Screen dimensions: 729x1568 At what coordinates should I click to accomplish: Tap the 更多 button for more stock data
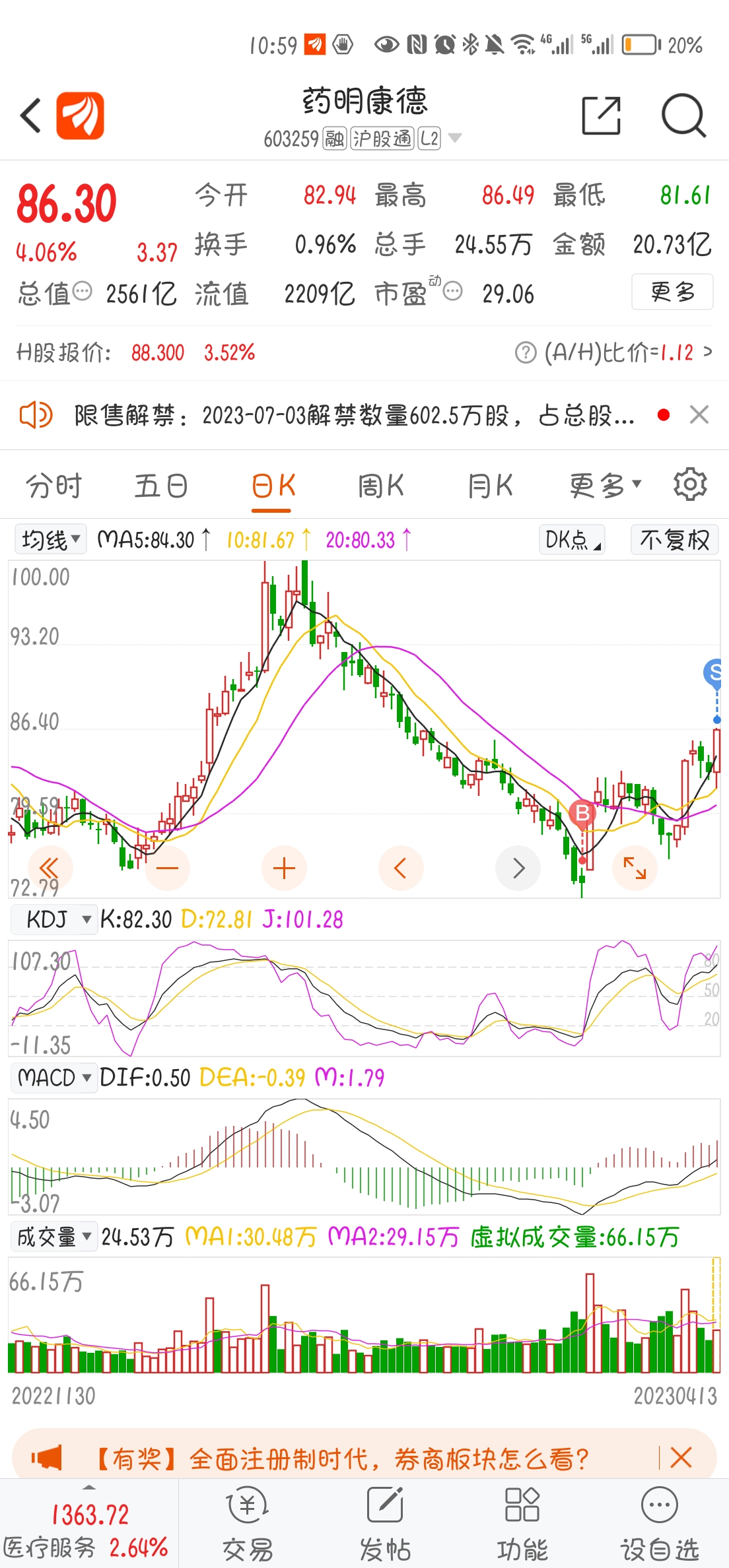(672, 292)
